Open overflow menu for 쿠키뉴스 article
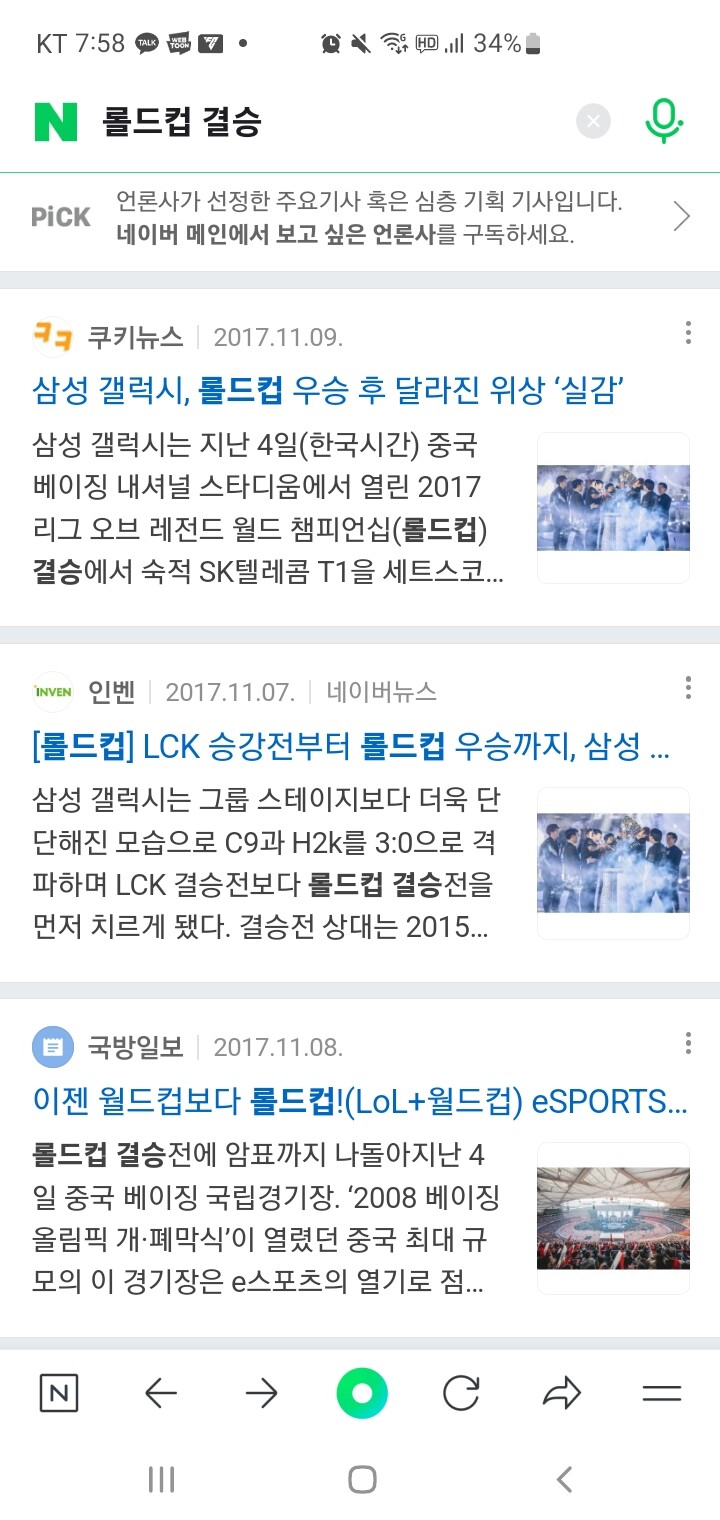 [688, 333]
